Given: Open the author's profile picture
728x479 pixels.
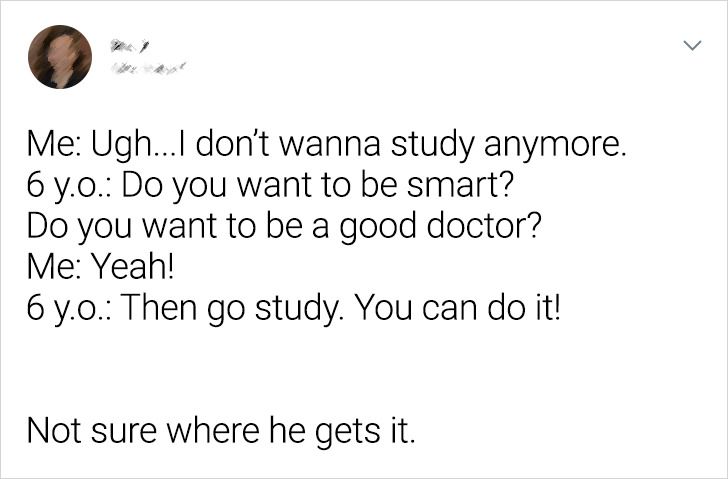Looking at the screenshot, I should [x=60, y=57].
